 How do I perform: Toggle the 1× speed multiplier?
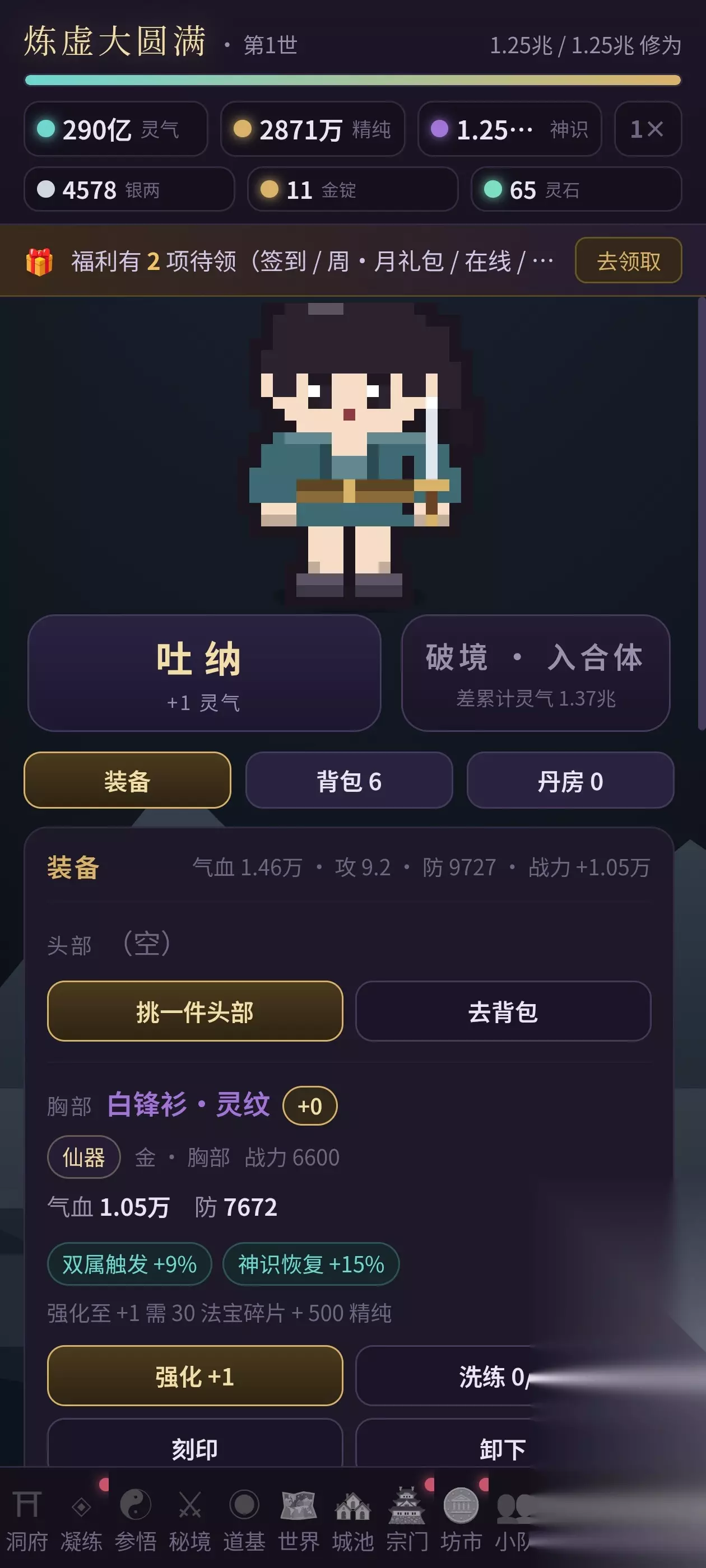click(648, 129)
